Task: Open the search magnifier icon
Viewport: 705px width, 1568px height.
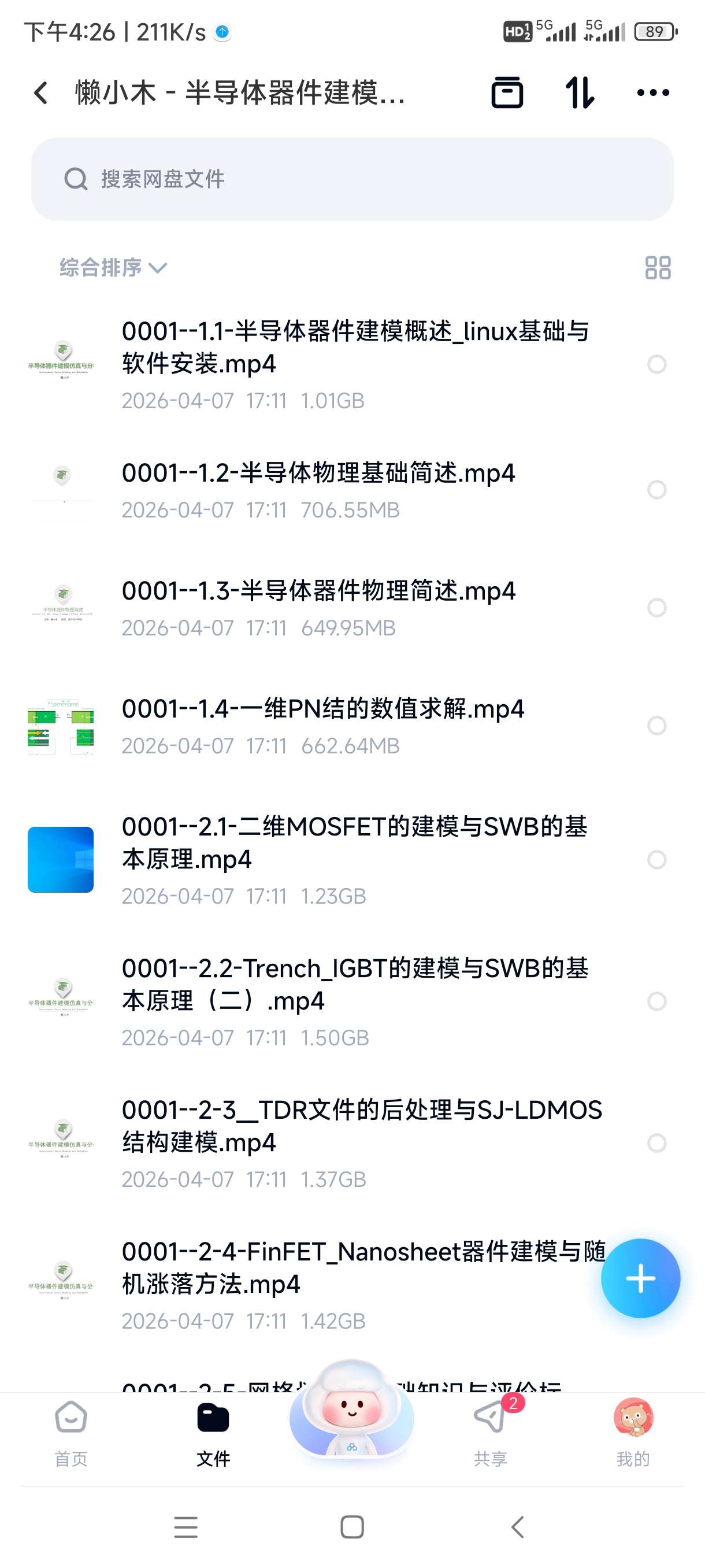Action: point(75,178)
